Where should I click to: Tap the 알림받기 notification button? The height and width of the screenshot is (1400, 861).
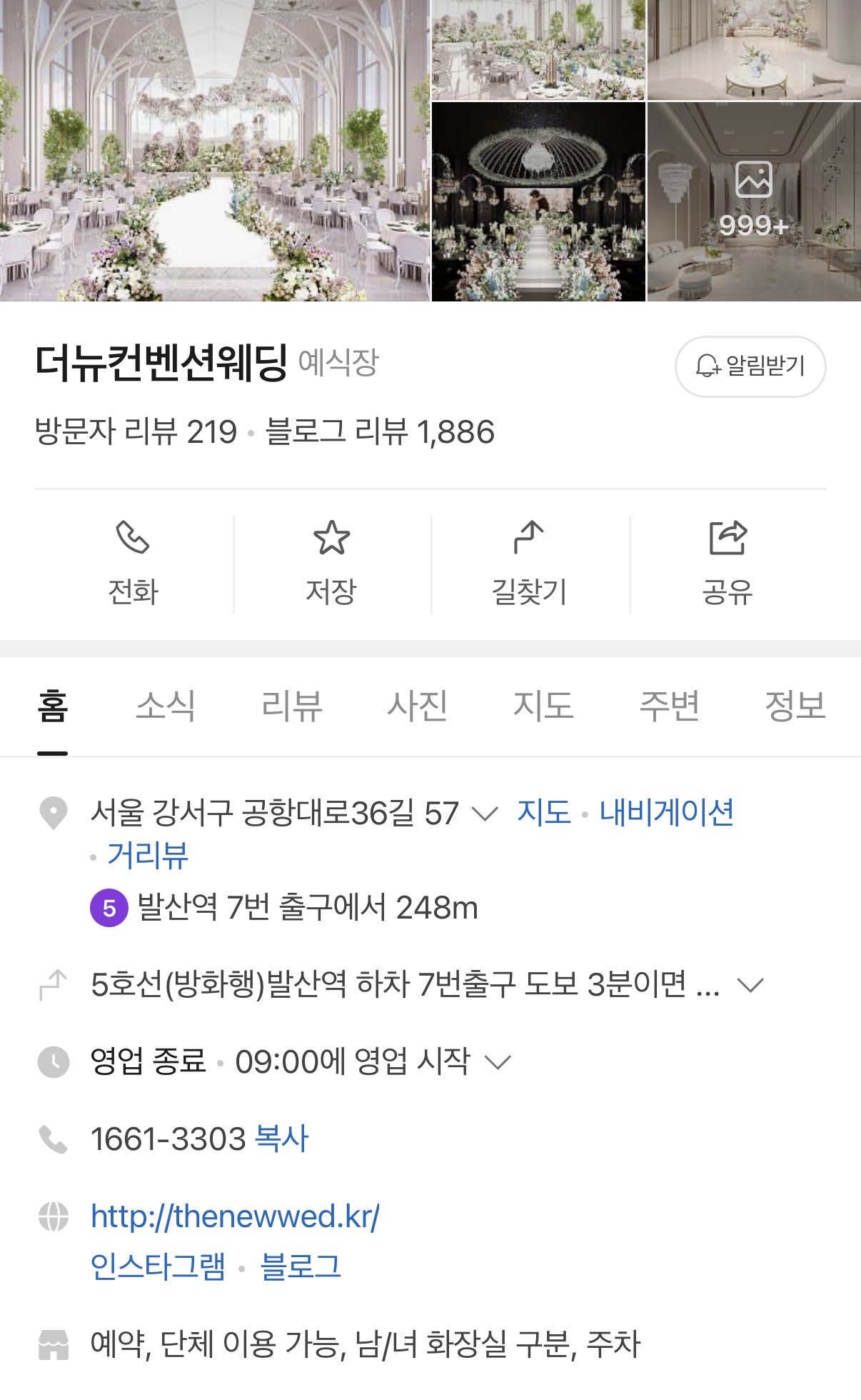tap(750, 366)
